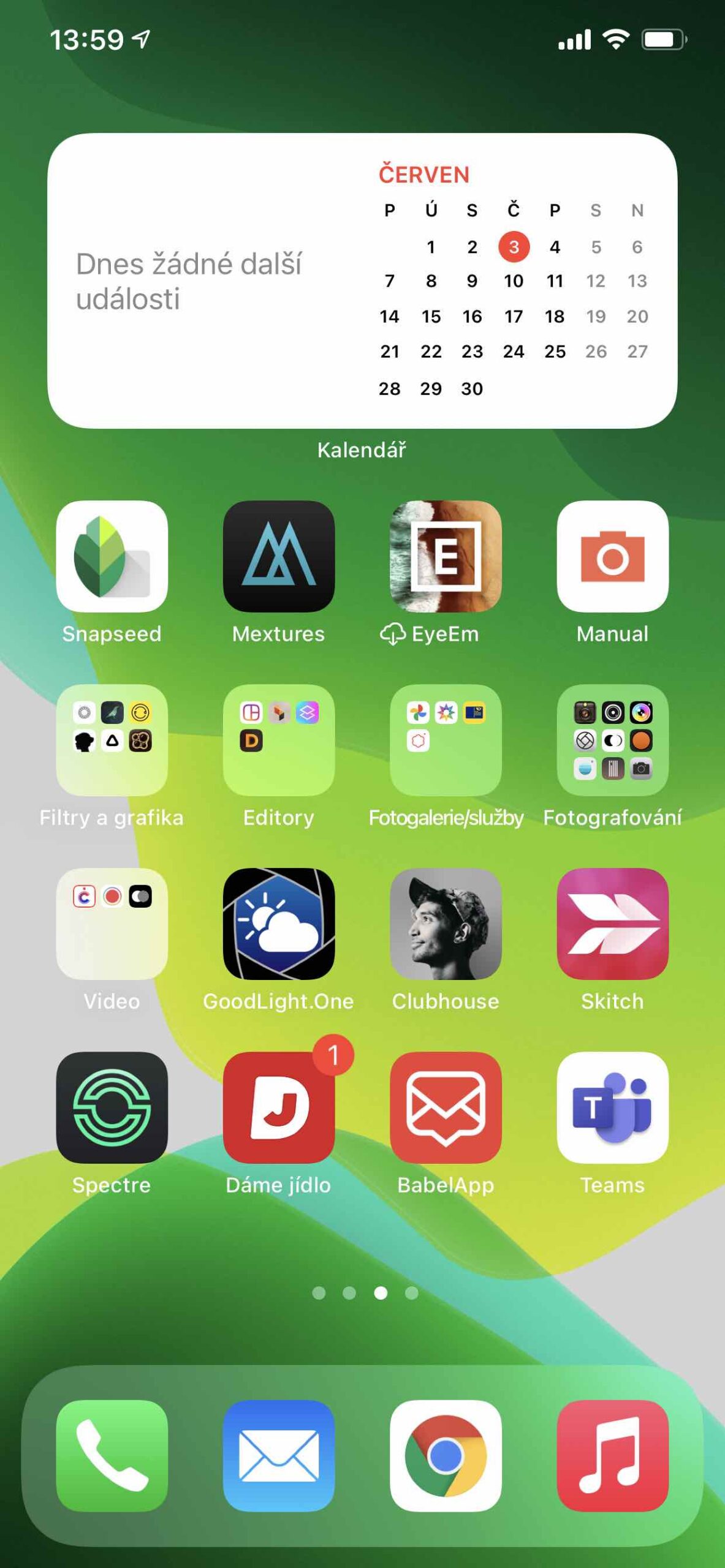This screenshot has height=1568, width=725.
Task: Open the Phone app in the dock
Action: [112, 1455]
